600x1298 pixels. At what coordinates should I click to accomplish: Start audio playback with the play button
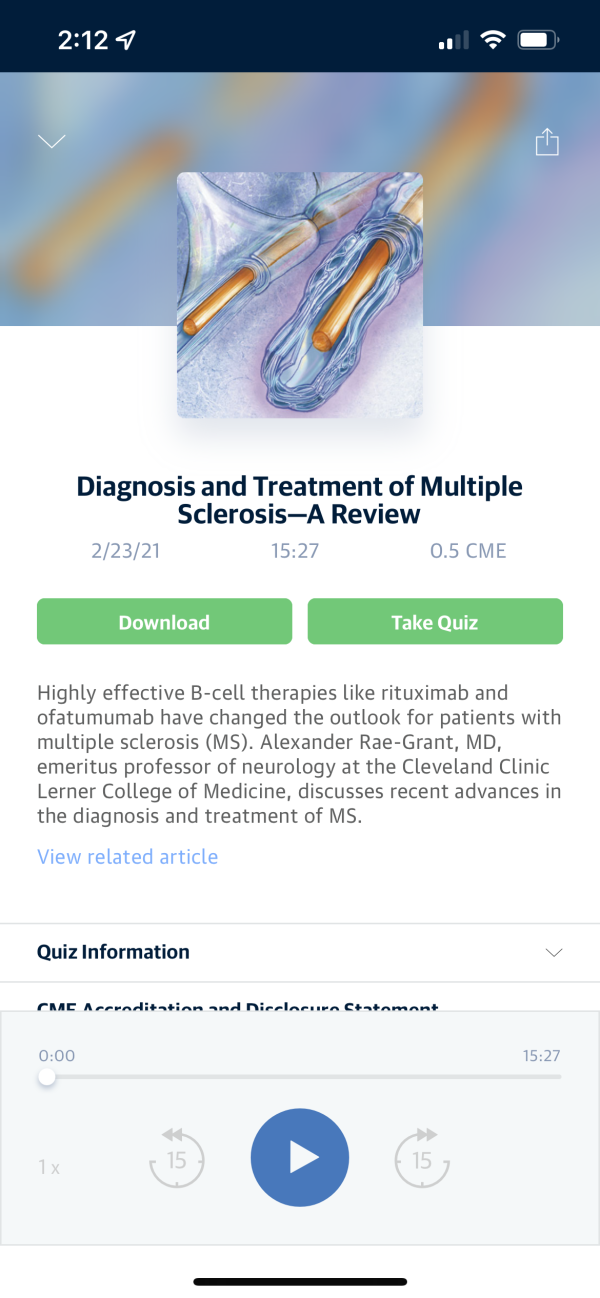click(300, 1158)
